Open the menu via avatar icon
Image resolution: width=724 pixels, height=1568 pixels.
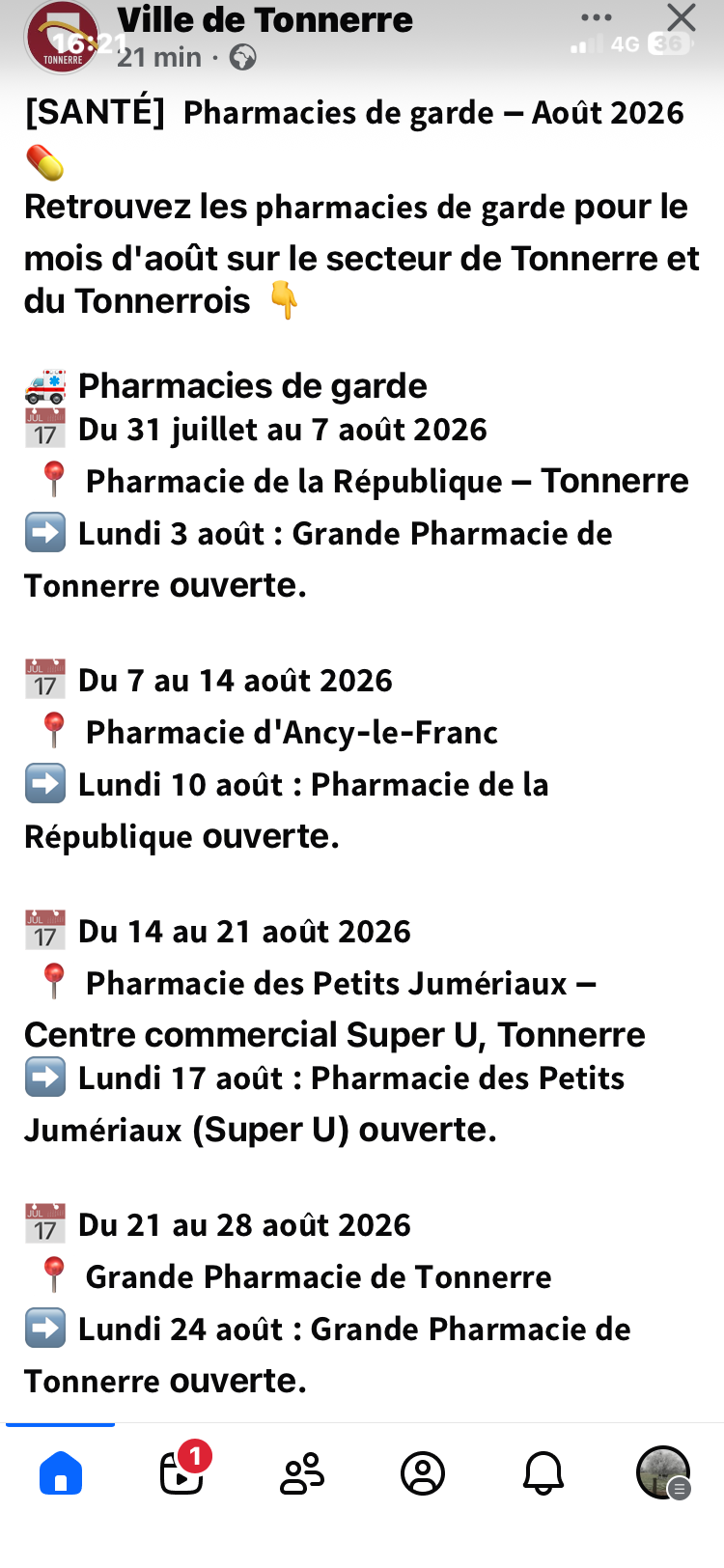(663, 1472)
